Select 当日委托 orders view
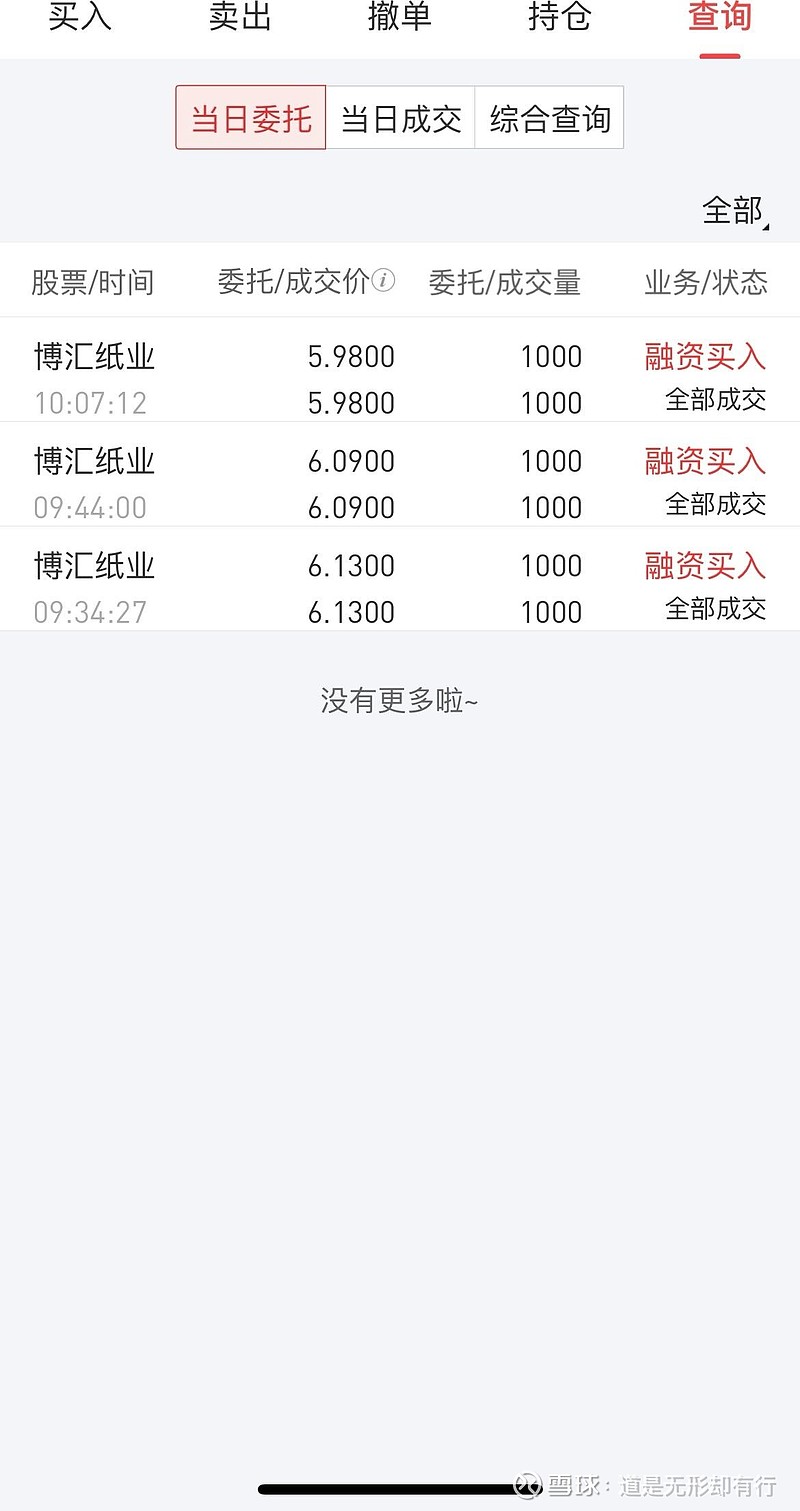Viewport: 800px width, 1511px height. [250, 117]
